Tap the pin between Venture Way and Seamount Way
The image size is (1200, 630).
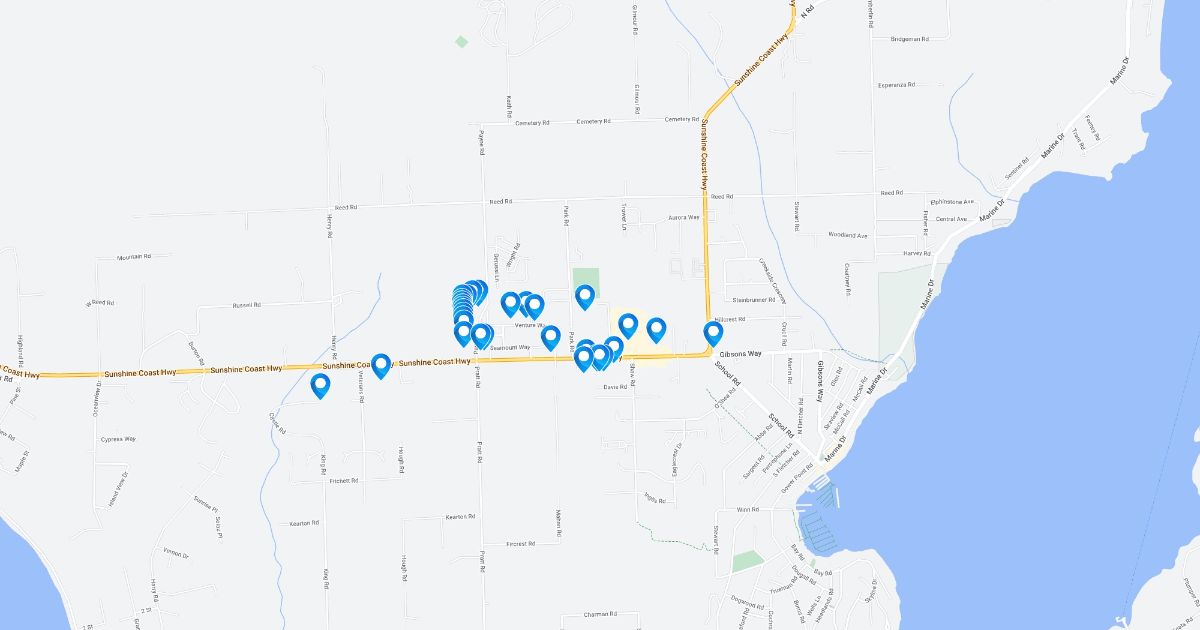pos(550,337)
